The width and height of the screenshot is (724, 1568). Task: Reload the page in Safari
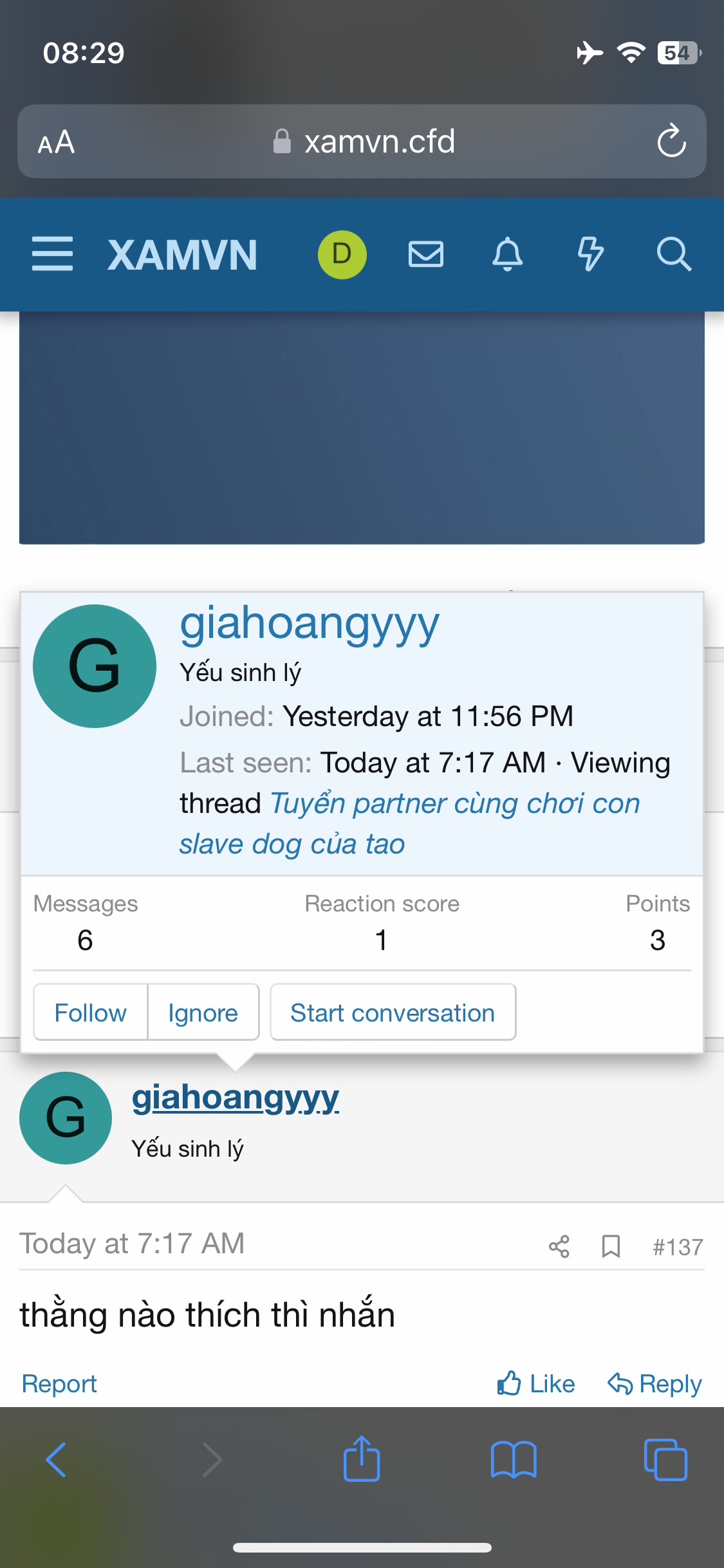(x=671, y=141)
